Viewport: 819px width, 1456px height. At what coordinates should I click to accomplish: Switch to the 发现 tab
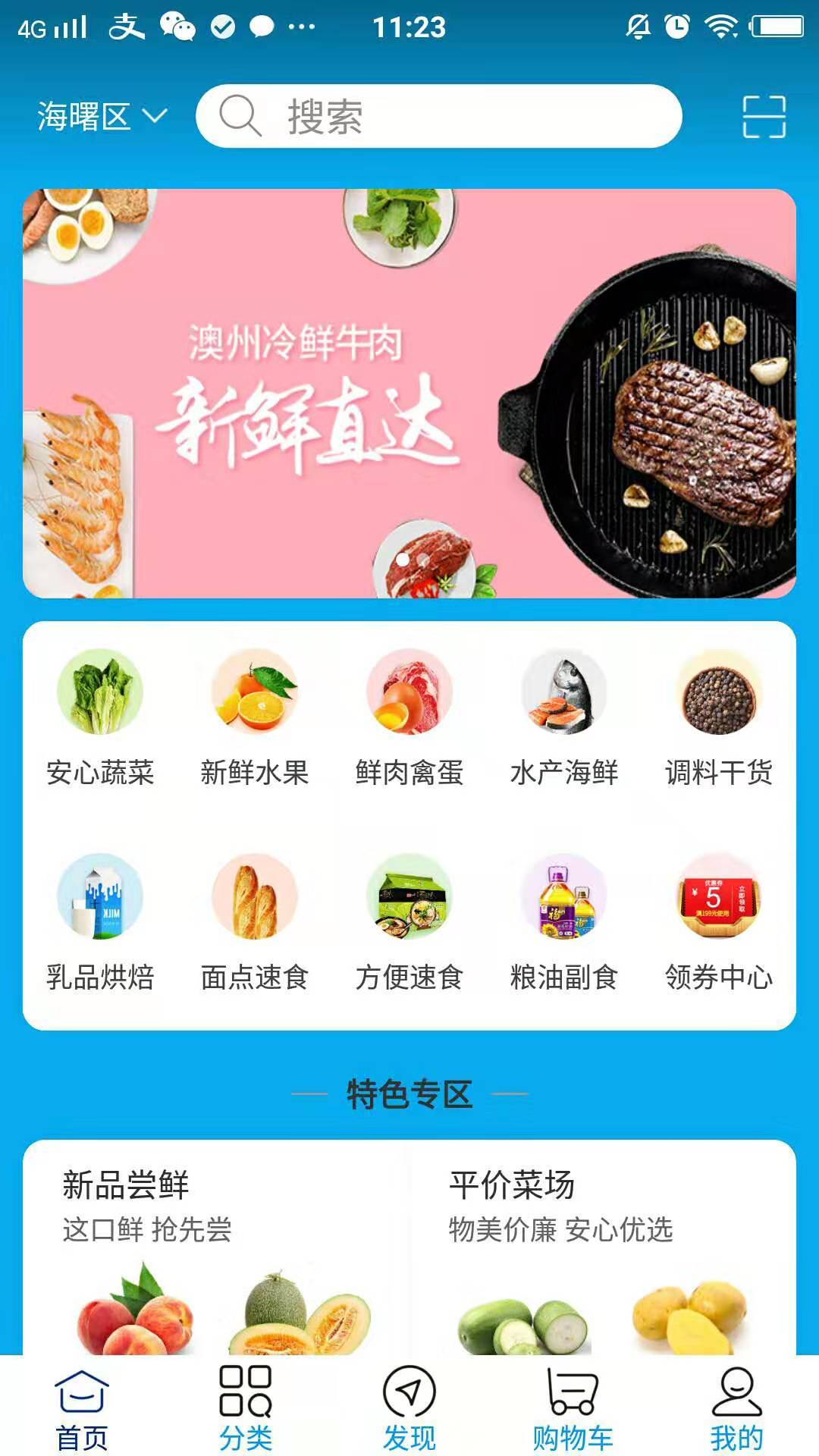[x=409, y=1407]
